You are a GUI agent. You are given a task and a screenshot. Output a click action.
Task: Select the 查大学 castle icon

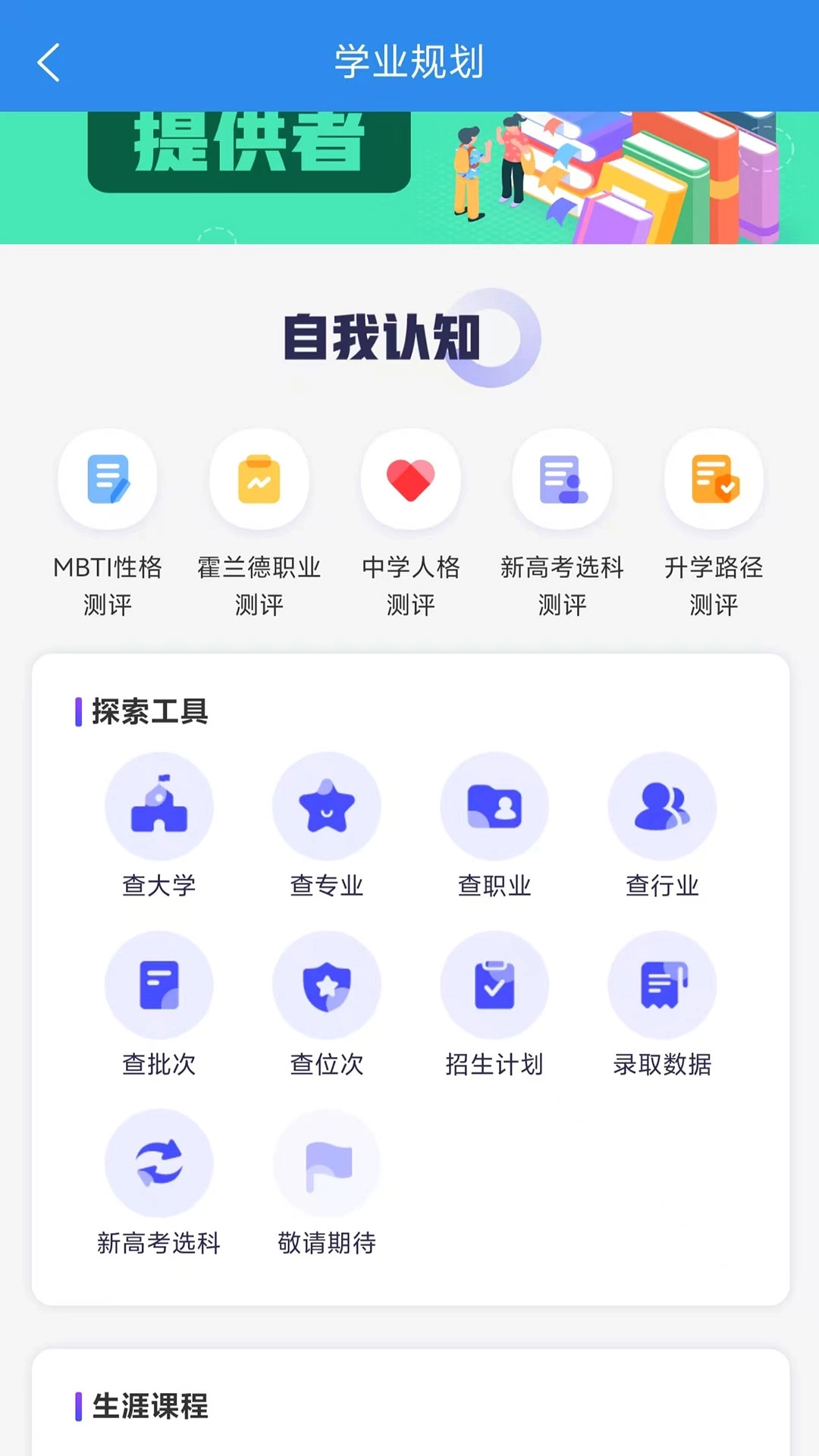pyautogui.click(x=159, y=806)
